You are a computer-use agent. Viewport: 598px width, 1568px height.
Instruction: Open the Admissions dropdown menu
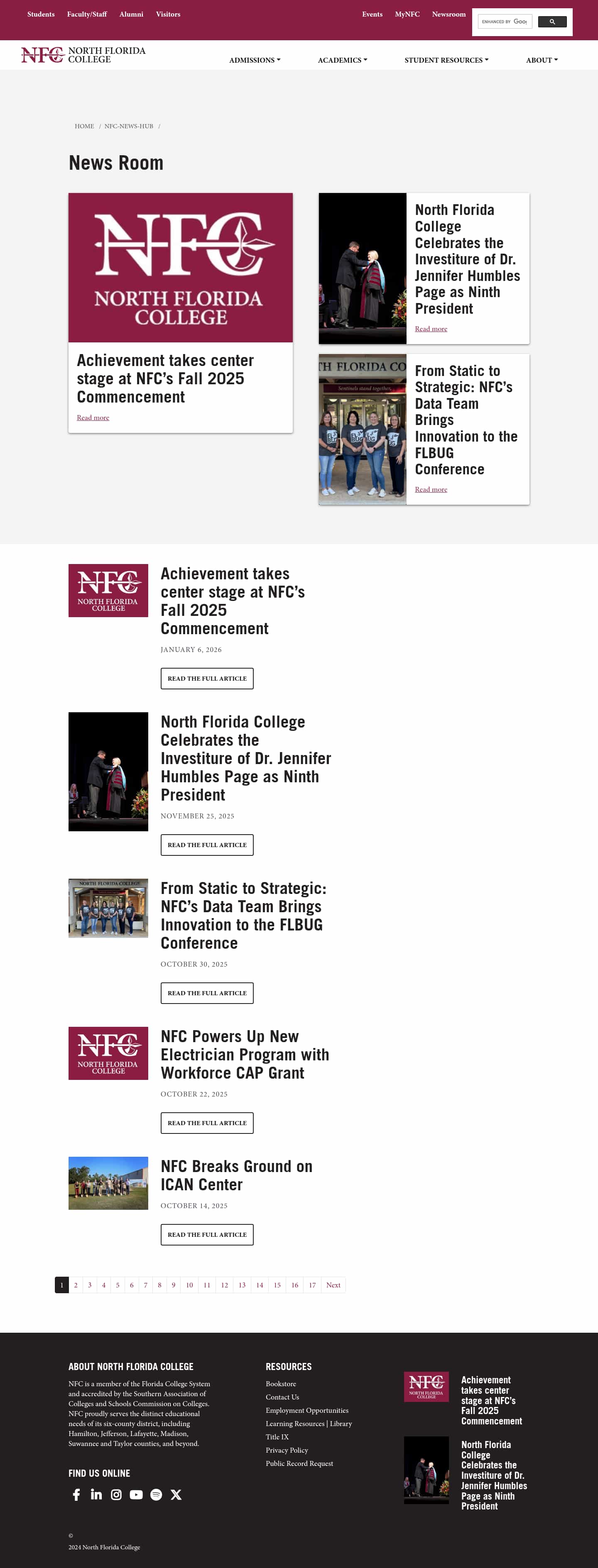(254, 60)
